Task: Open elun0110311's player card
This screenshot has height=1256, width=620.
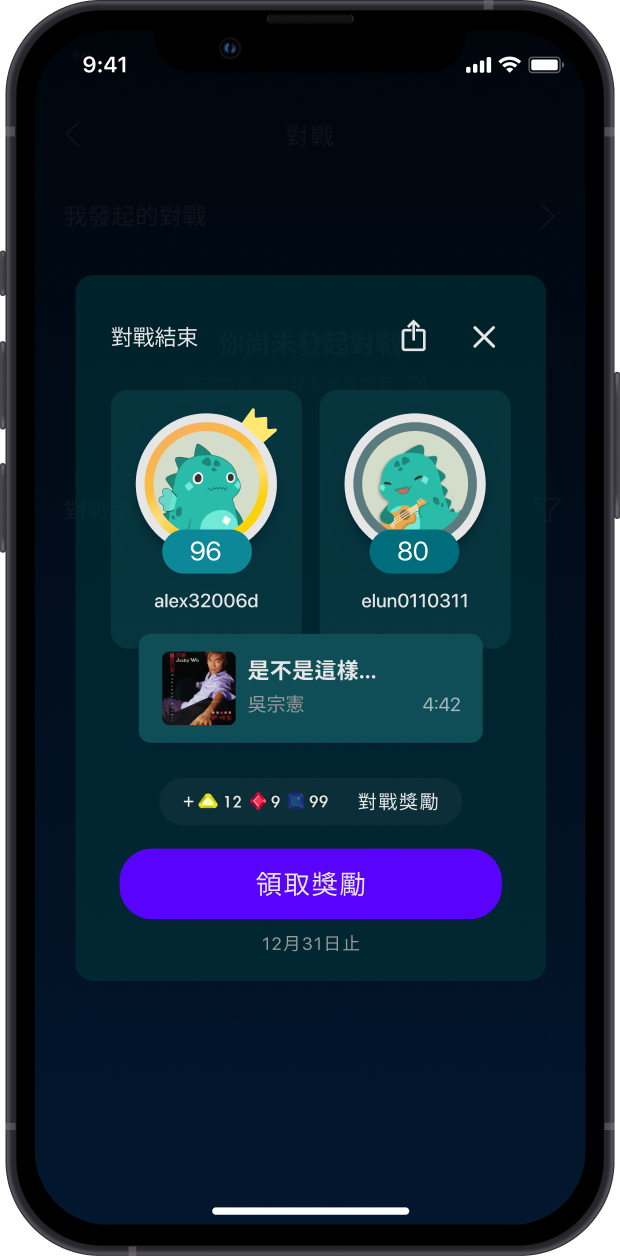Action: [x=415, y=519]
